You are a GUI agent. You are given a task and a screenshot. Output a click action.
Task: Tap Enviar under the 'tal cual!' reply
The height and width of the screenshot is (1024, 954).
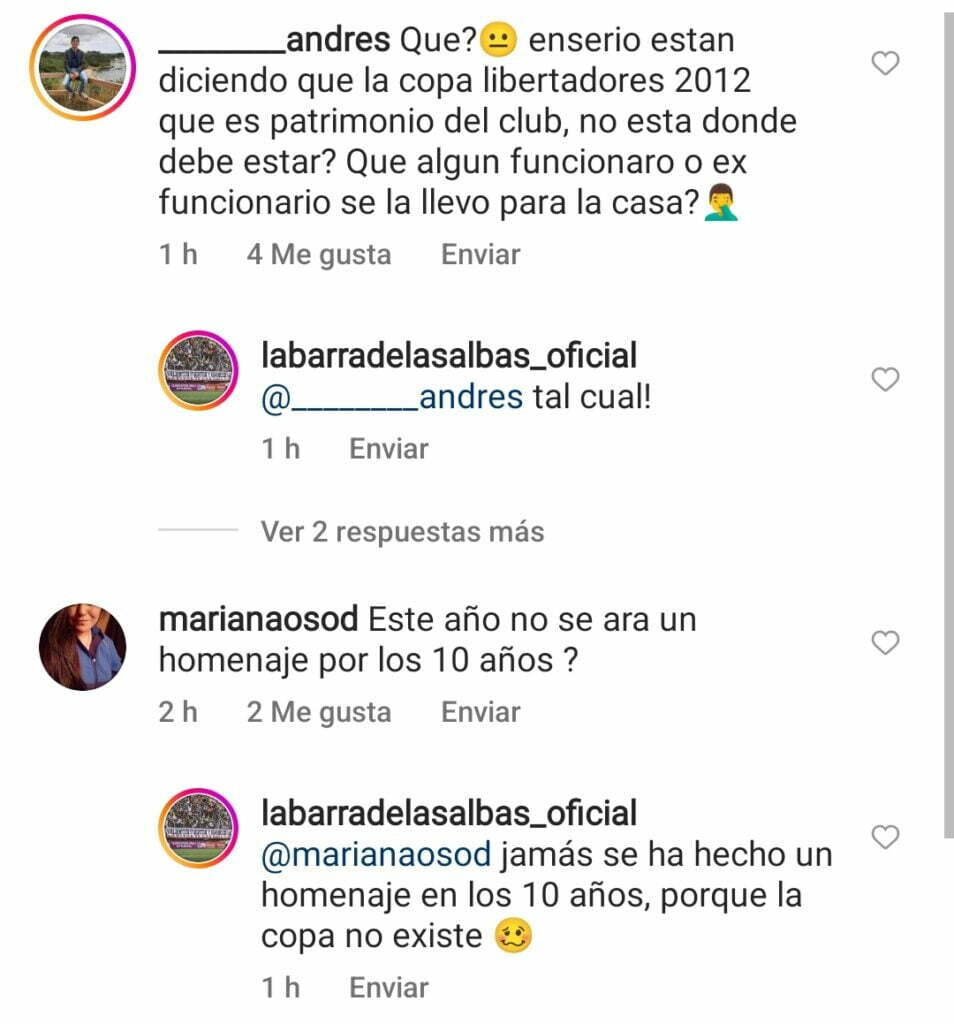coord(388,450)
